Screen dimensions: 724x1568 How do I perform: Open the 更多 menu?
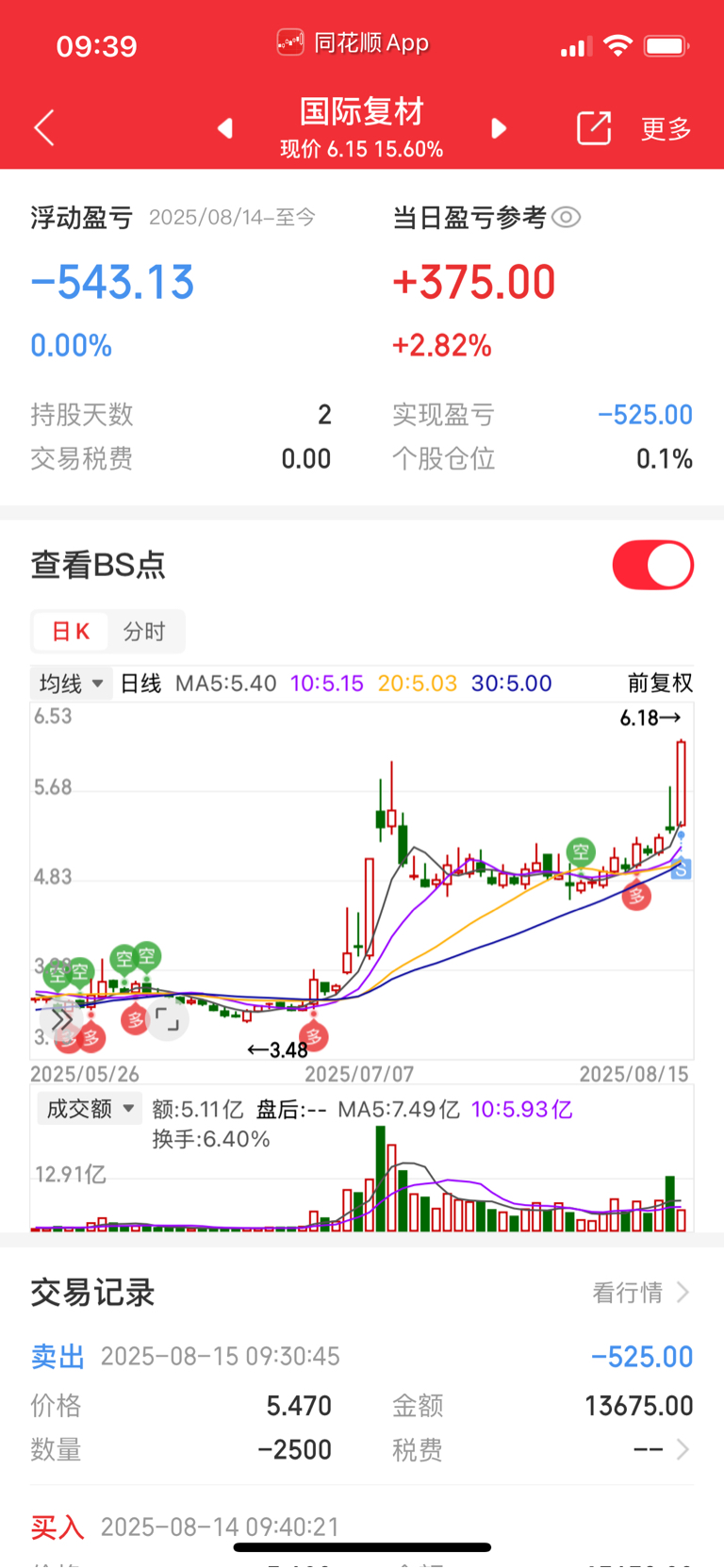[x=666, y=129]
